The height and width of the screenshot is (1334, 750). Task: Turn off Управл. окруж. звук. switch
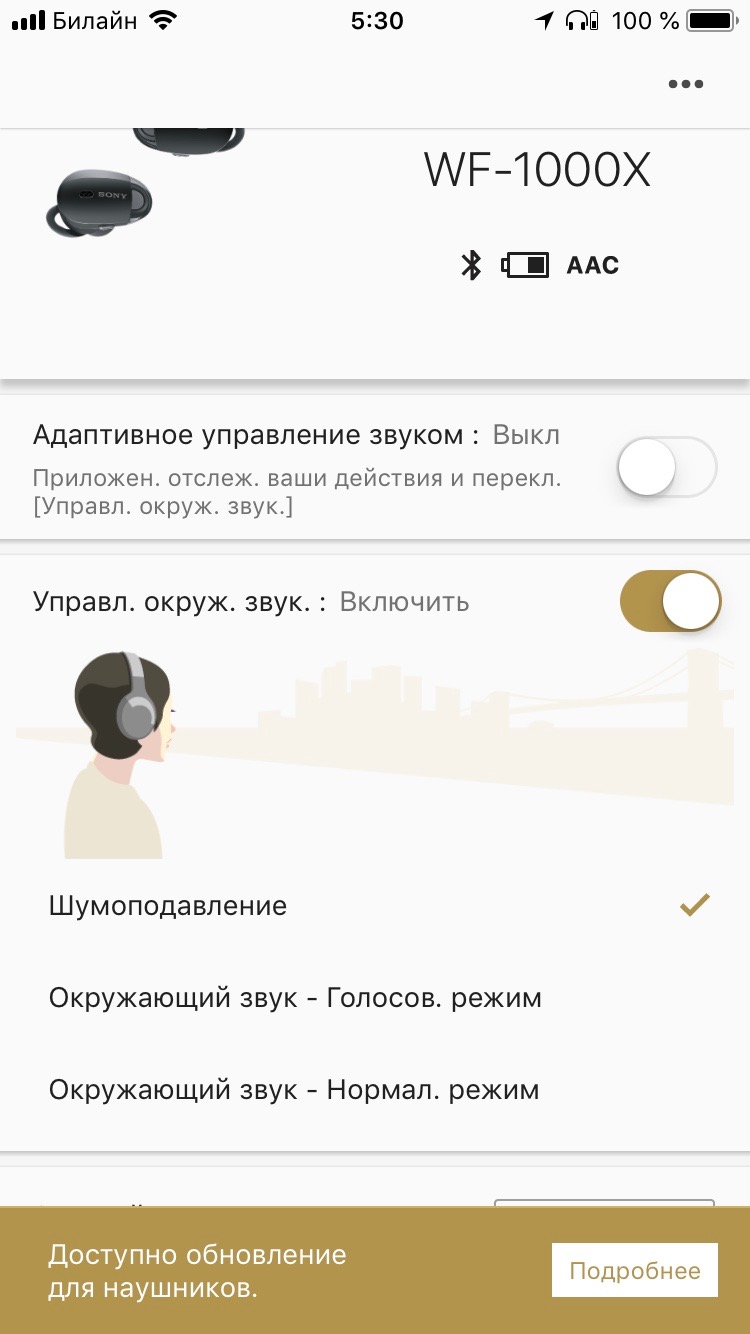coord(670,601)
